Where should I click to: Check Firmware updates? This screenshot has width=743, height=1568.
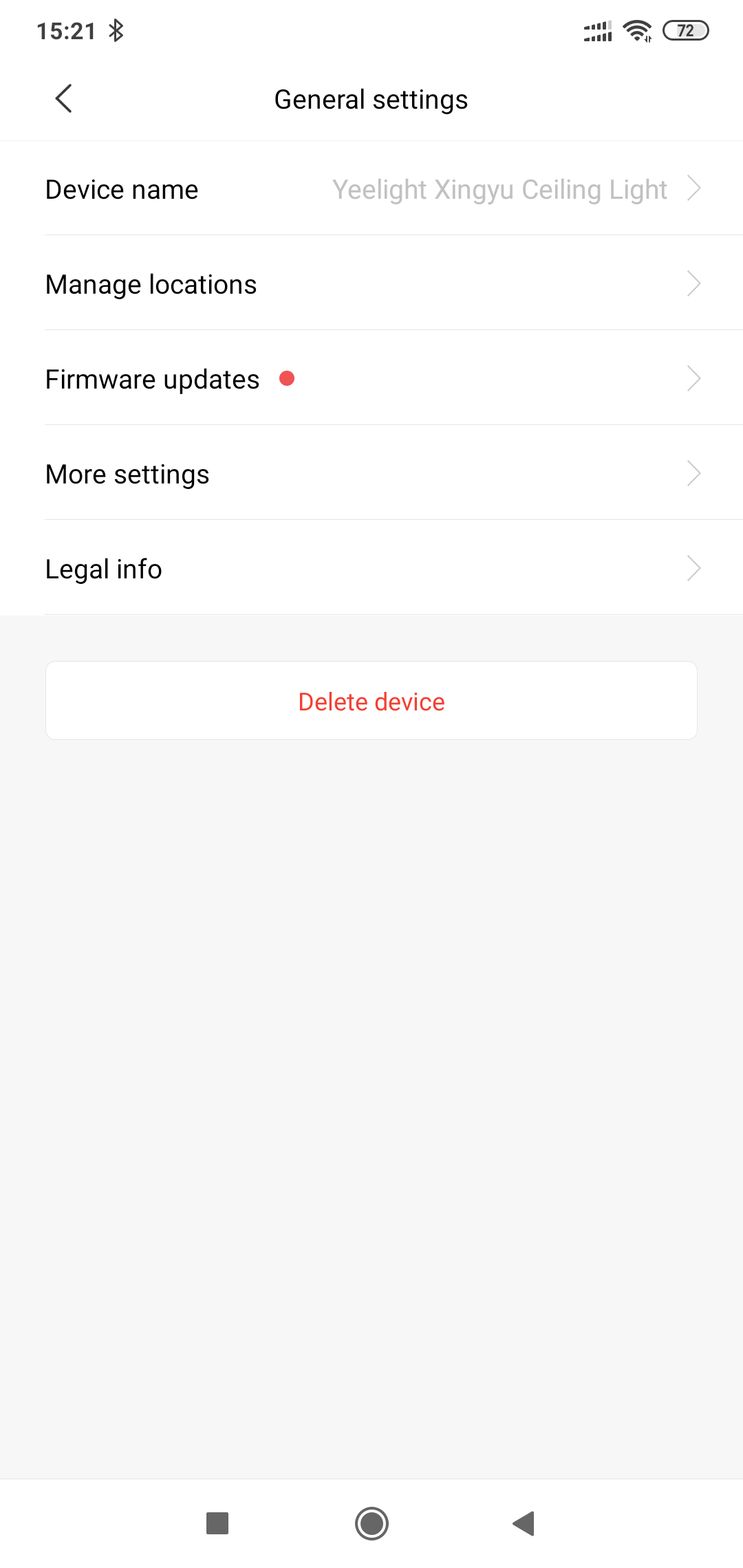pyautogui.click(x=371, y=379)
